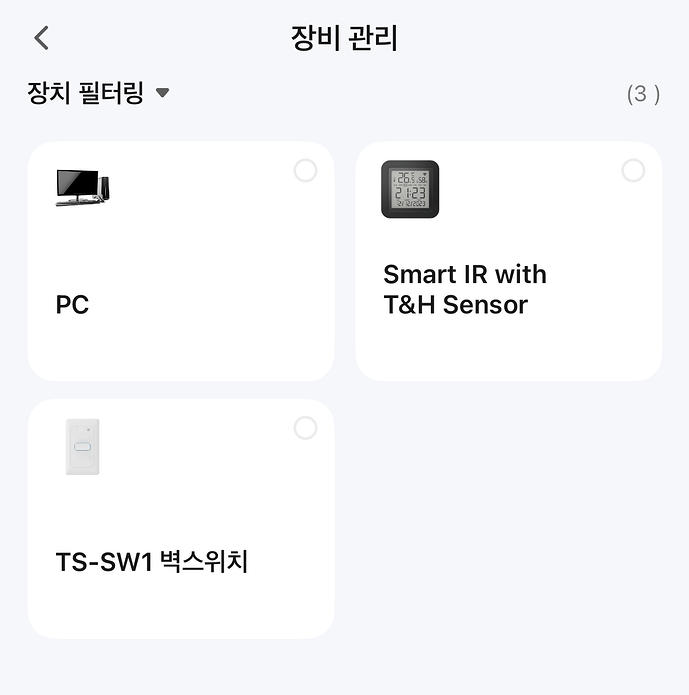The height and width of the screenshot is (695, 689).
Task: Select the Smart IR sensor checkbox
Action: click(633, 171)
